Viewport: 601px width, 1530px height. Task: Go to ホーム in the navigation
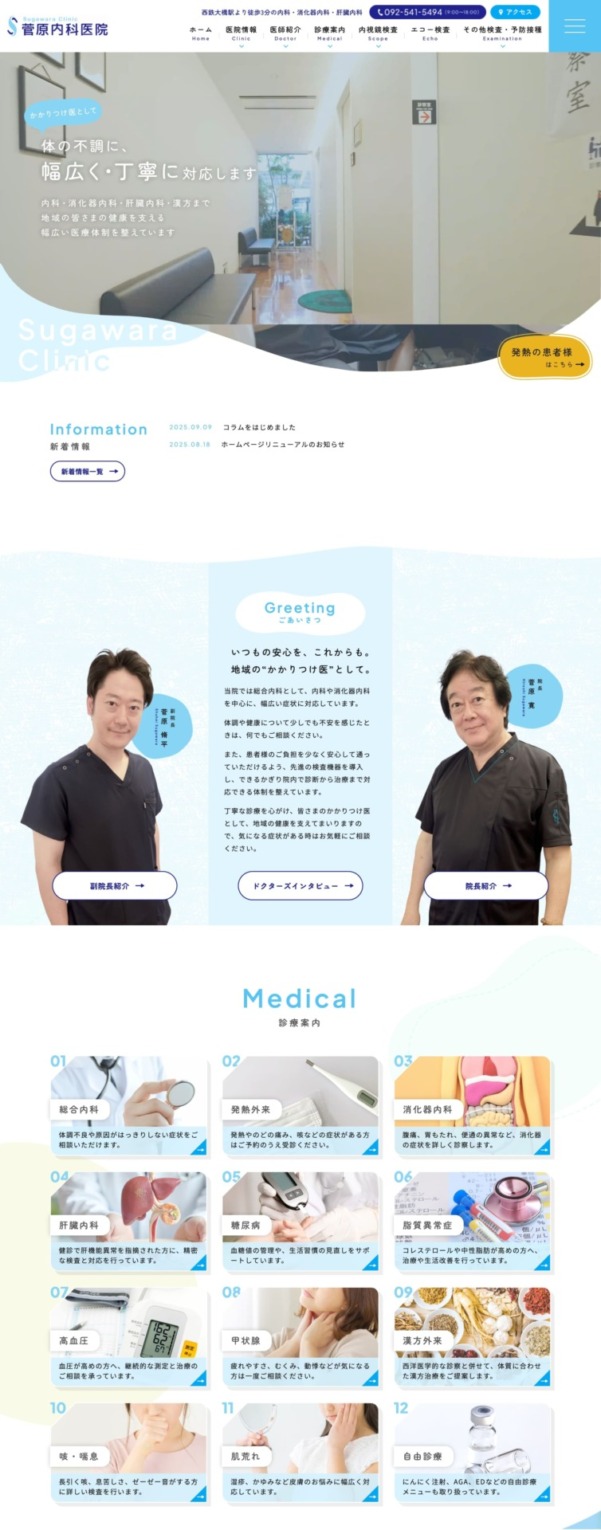[201, 32]
